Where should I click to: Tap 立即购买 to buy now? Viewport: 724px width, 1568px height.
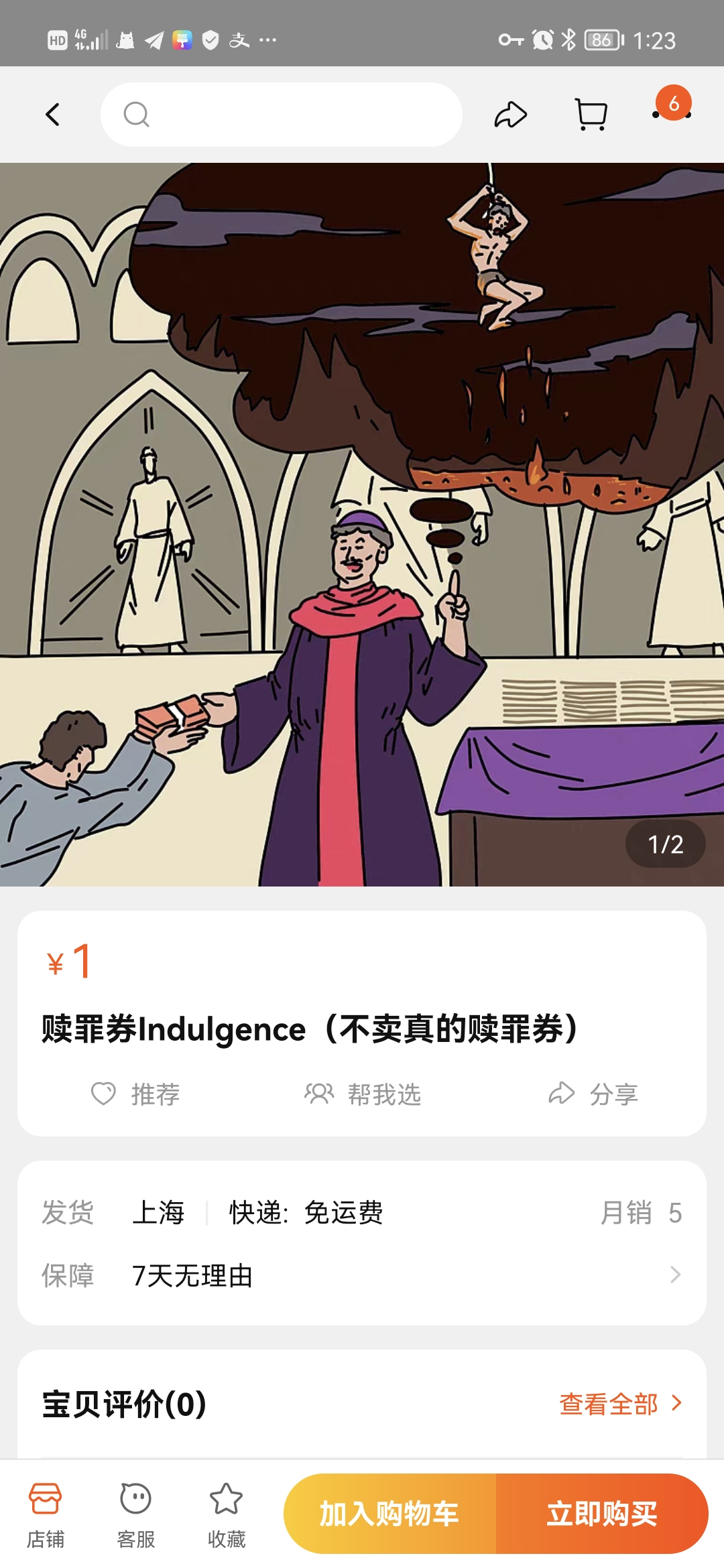(602, 1514)
